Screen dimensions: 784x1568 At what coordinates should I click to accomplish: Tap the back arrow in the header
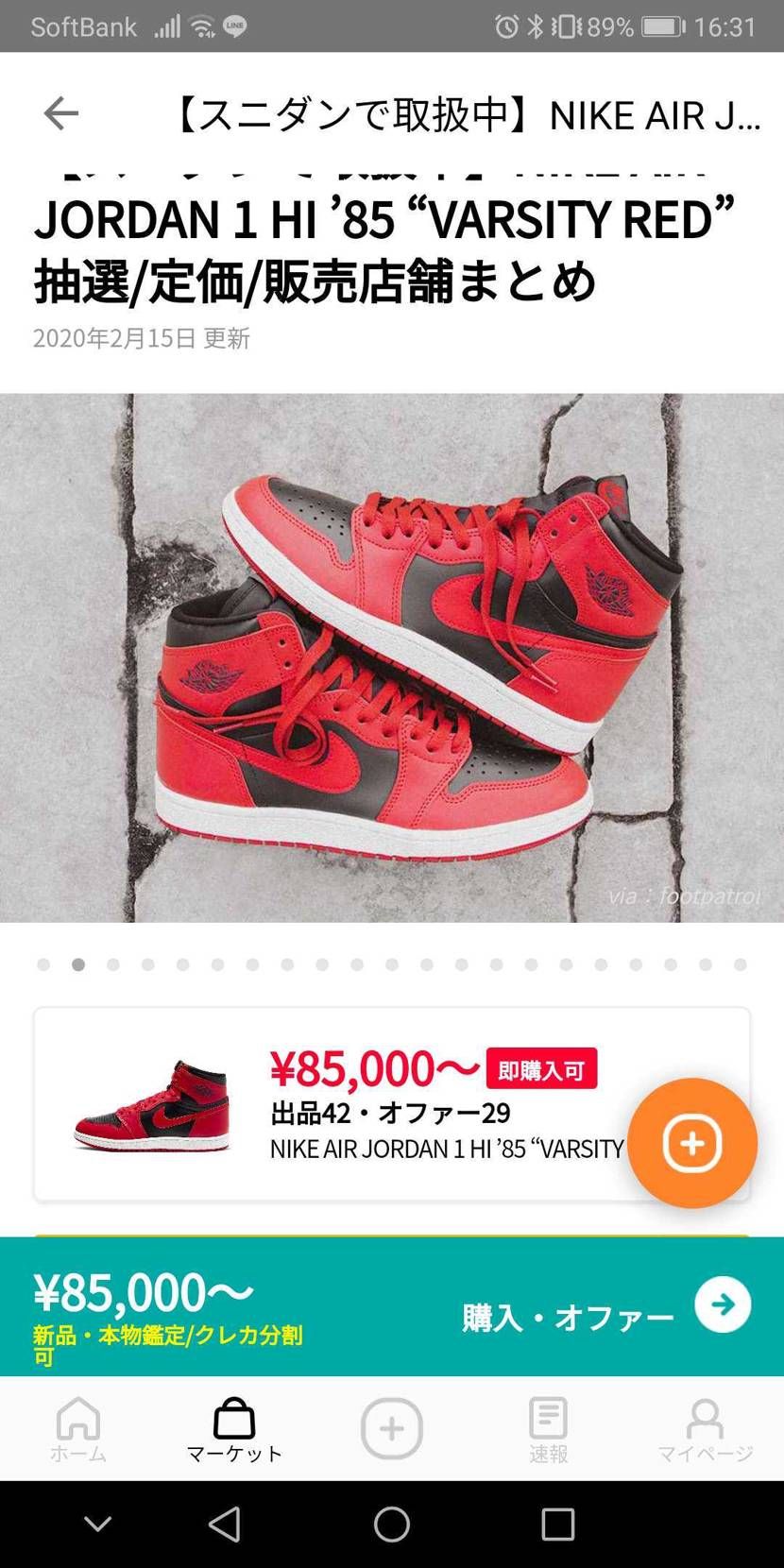point(60,113)
